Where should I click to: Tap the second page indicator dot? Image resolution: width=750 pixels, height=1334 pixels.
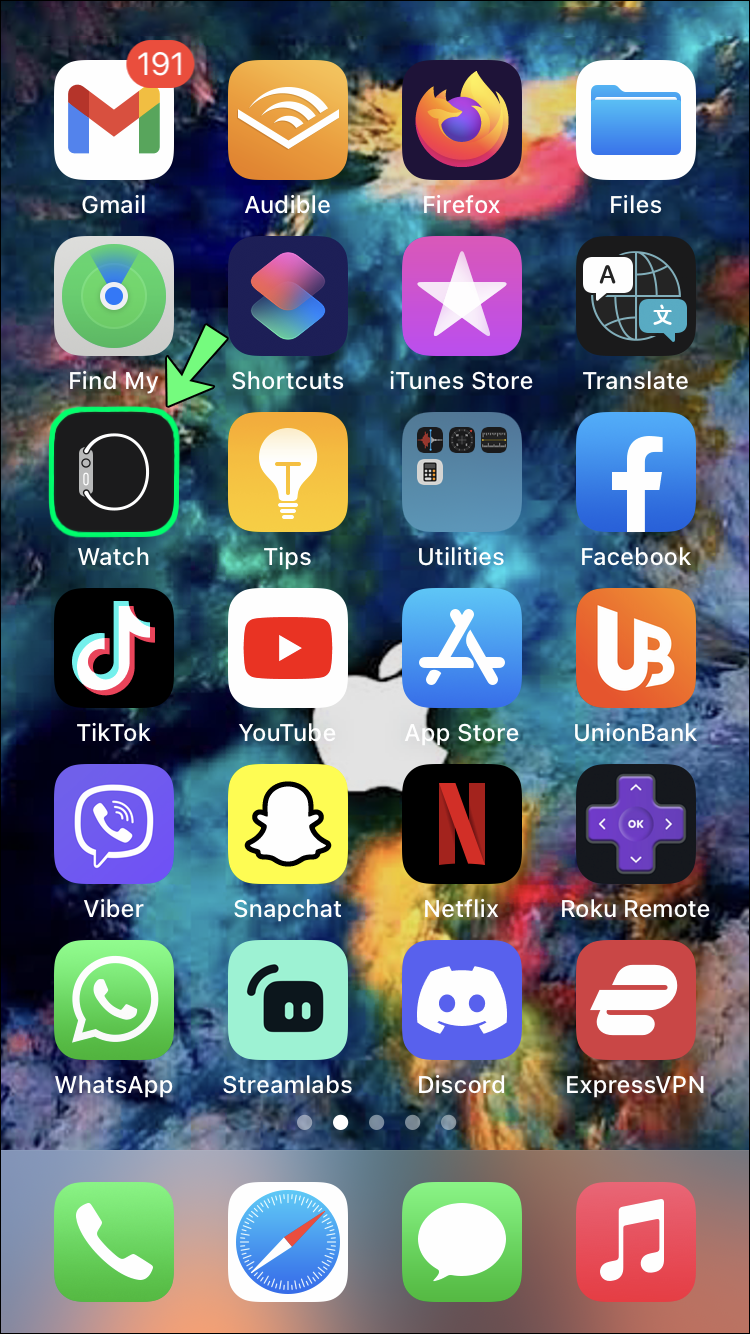pyautogui.click(x=340, y=1122)
